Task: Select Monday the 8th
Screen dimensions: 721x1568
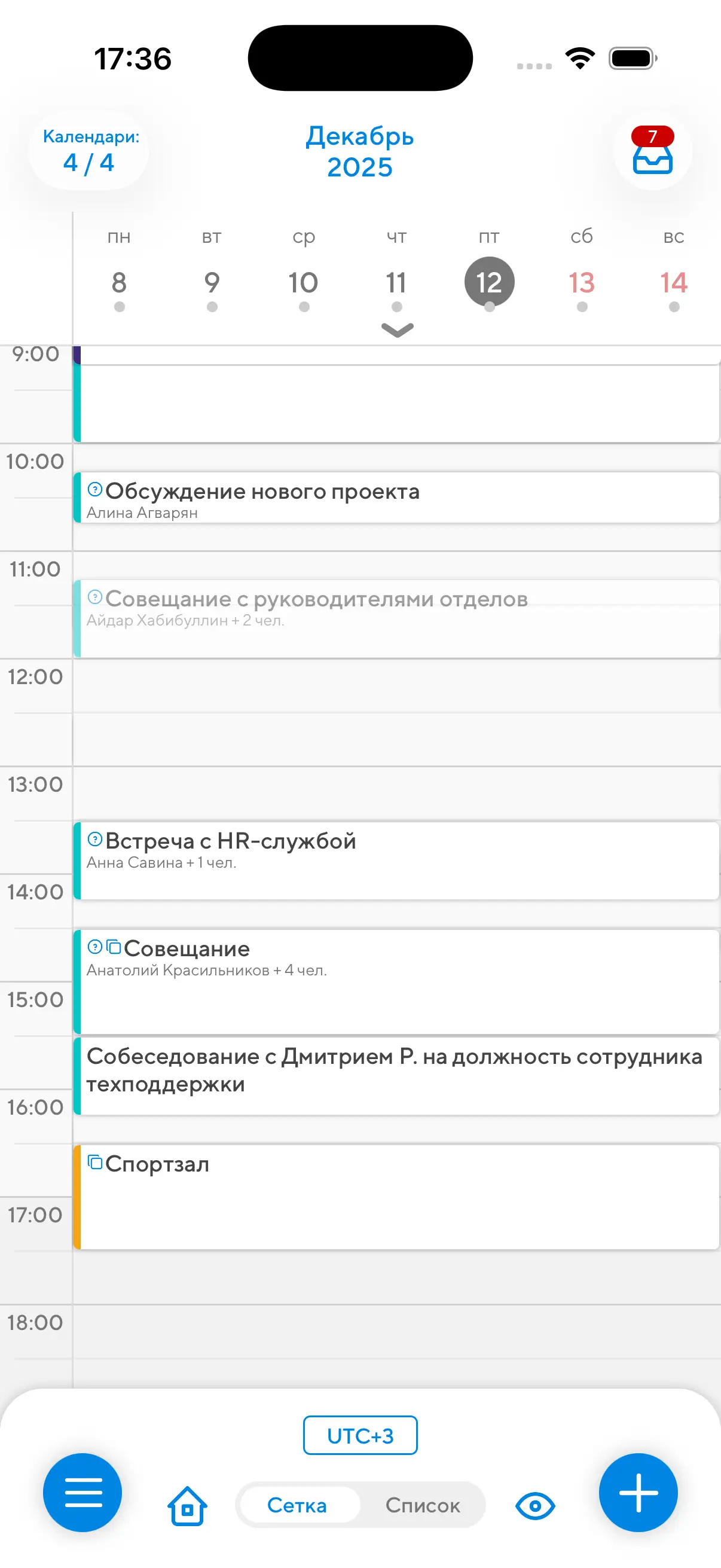Action: tap(119, 283)
